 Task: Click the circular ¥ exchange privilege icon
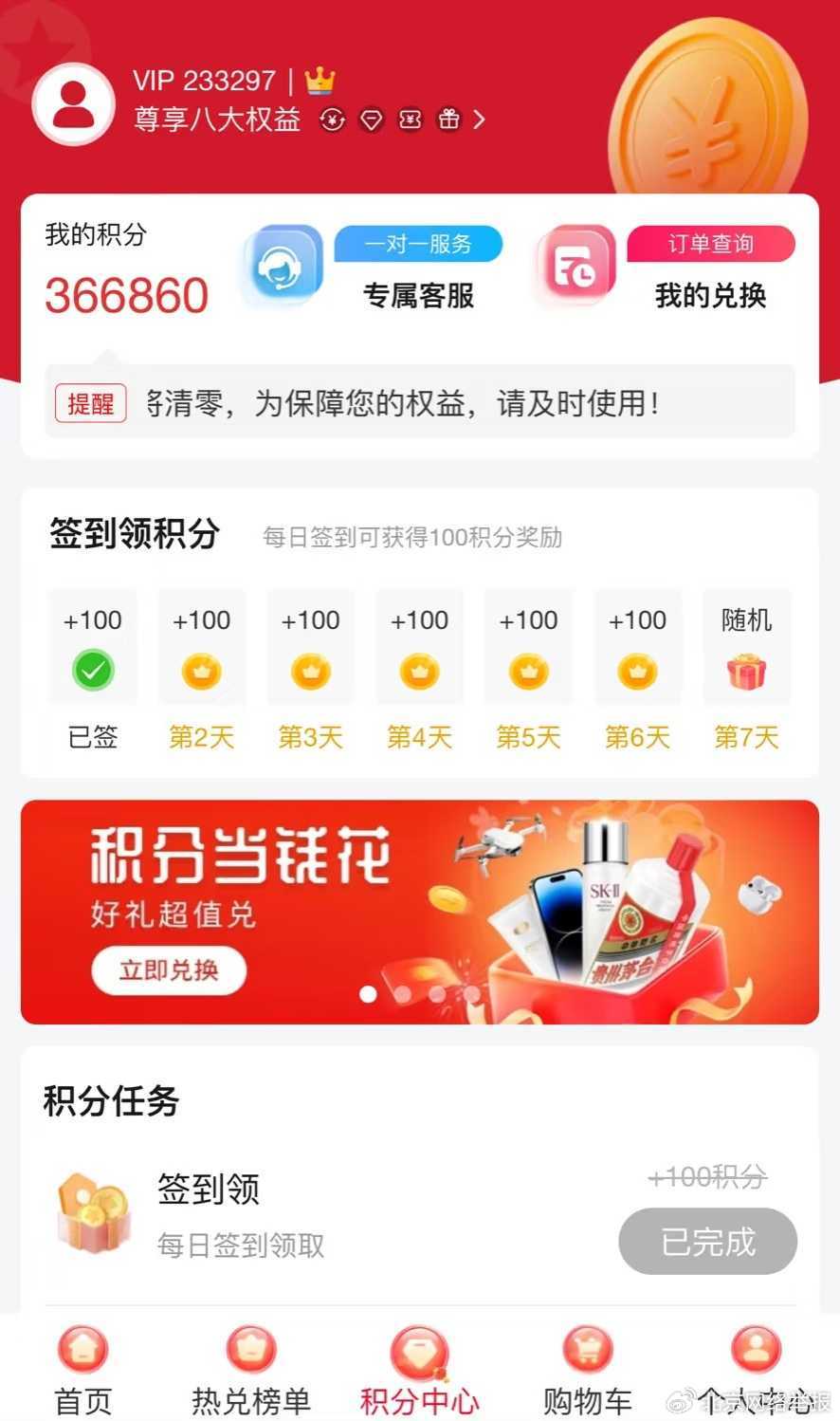[332, 120]
